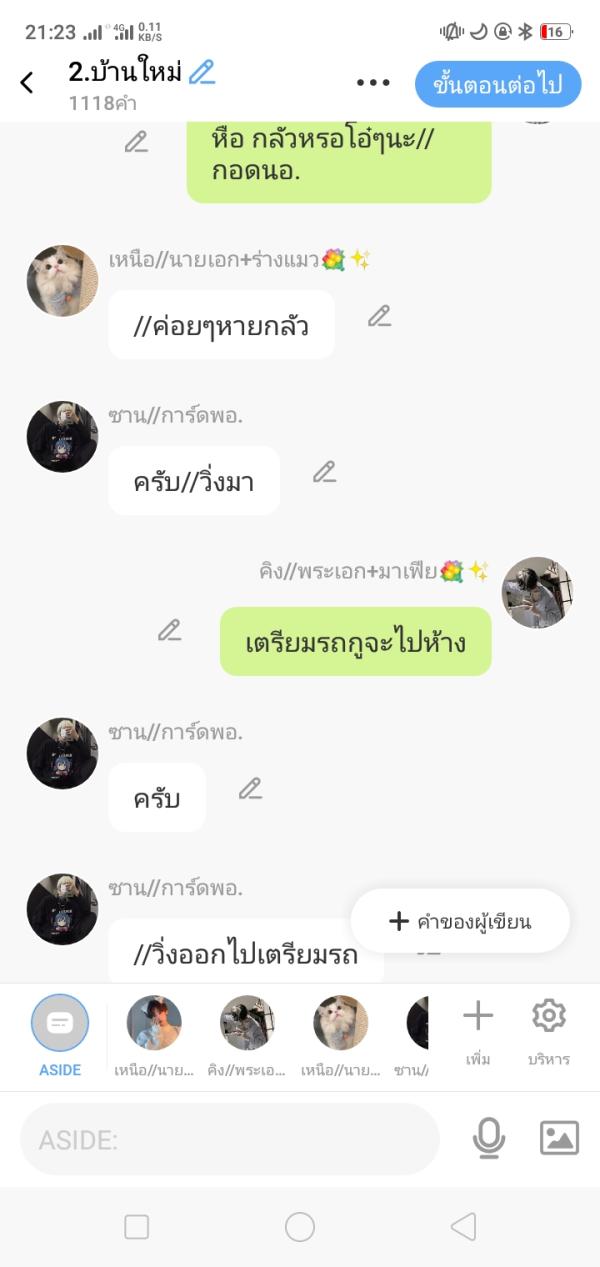Edit the message //ค่อยๆหายกลัว

coord(379,316)
